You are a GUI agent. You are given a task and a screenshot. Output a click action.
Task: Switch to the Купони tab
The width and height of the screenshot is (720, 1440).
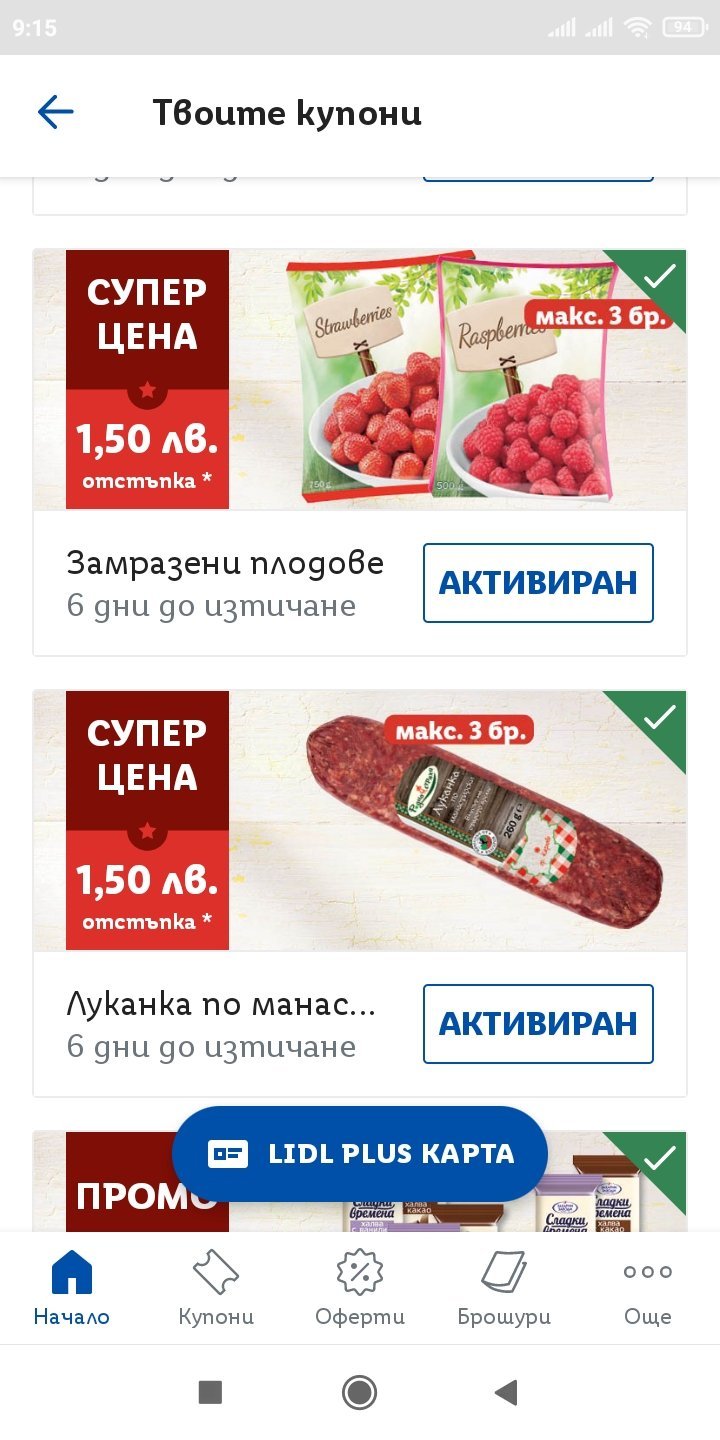point(216,1288)
